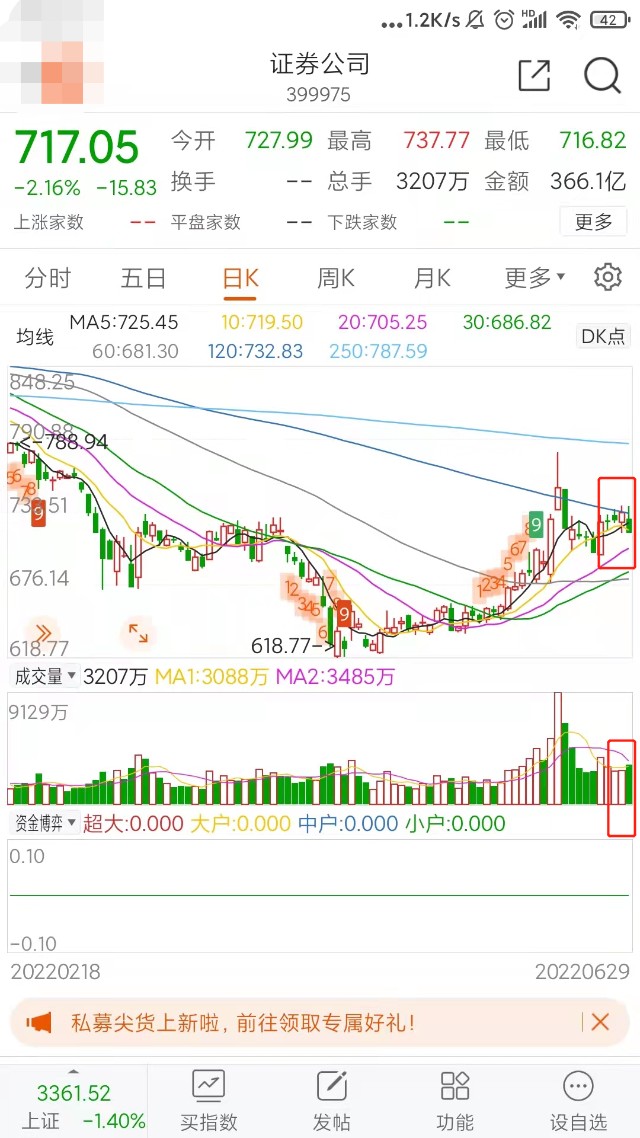Toggle the DK点 indicator

point(603,336)
